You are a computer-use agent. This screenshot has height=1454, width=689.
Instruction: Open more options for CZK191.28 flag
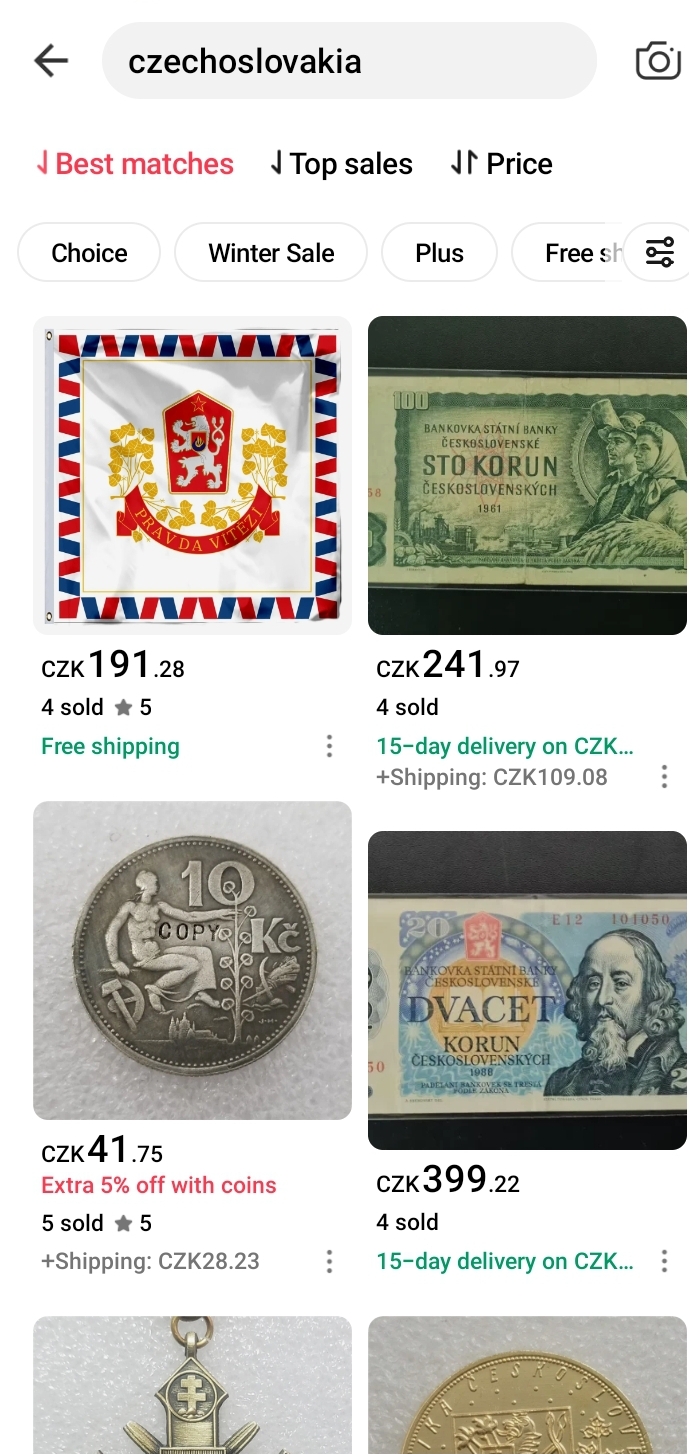[329, 746]
